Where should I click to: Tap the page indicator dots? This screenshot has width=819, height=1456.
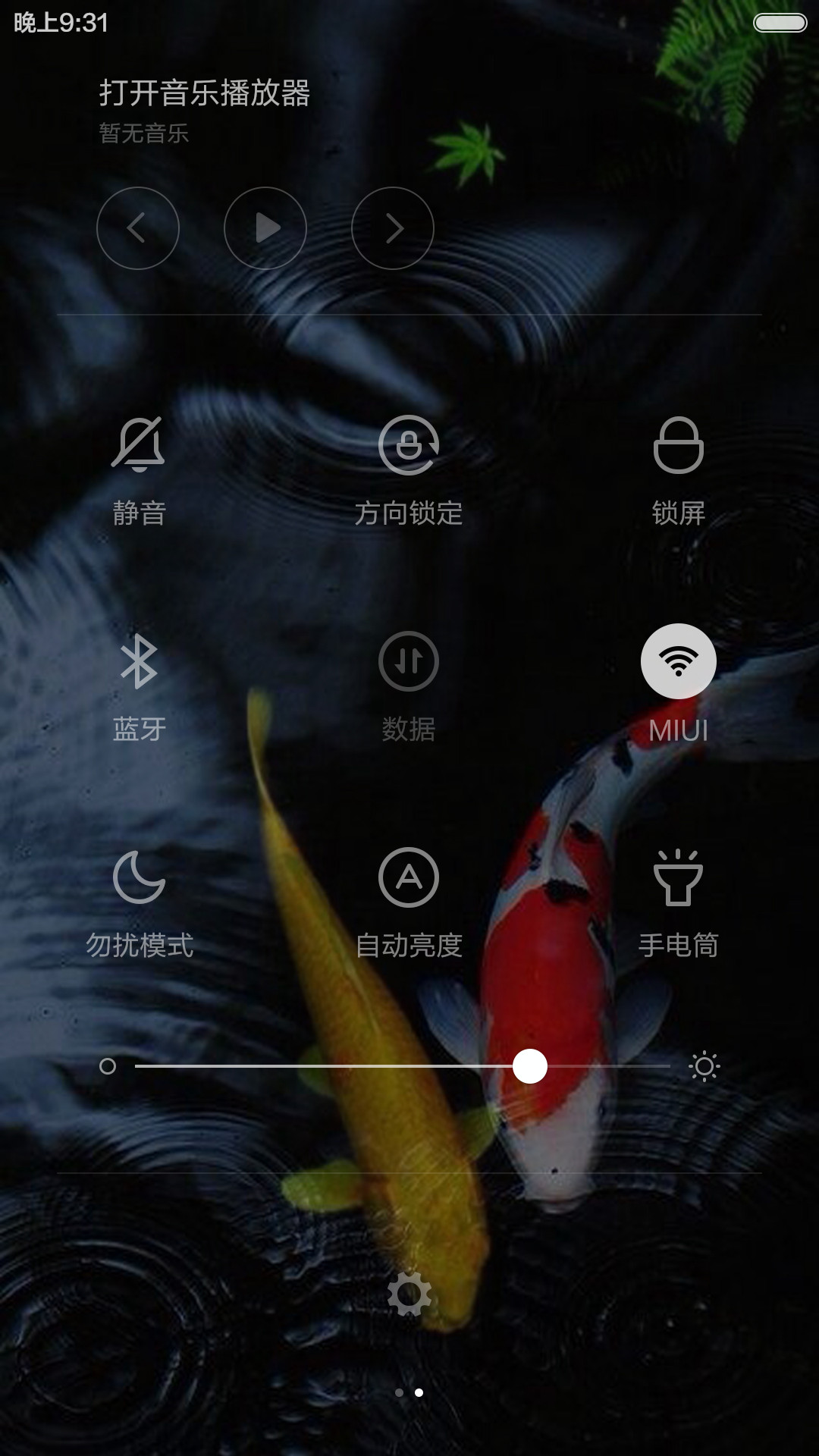[x=409, y=1392]
